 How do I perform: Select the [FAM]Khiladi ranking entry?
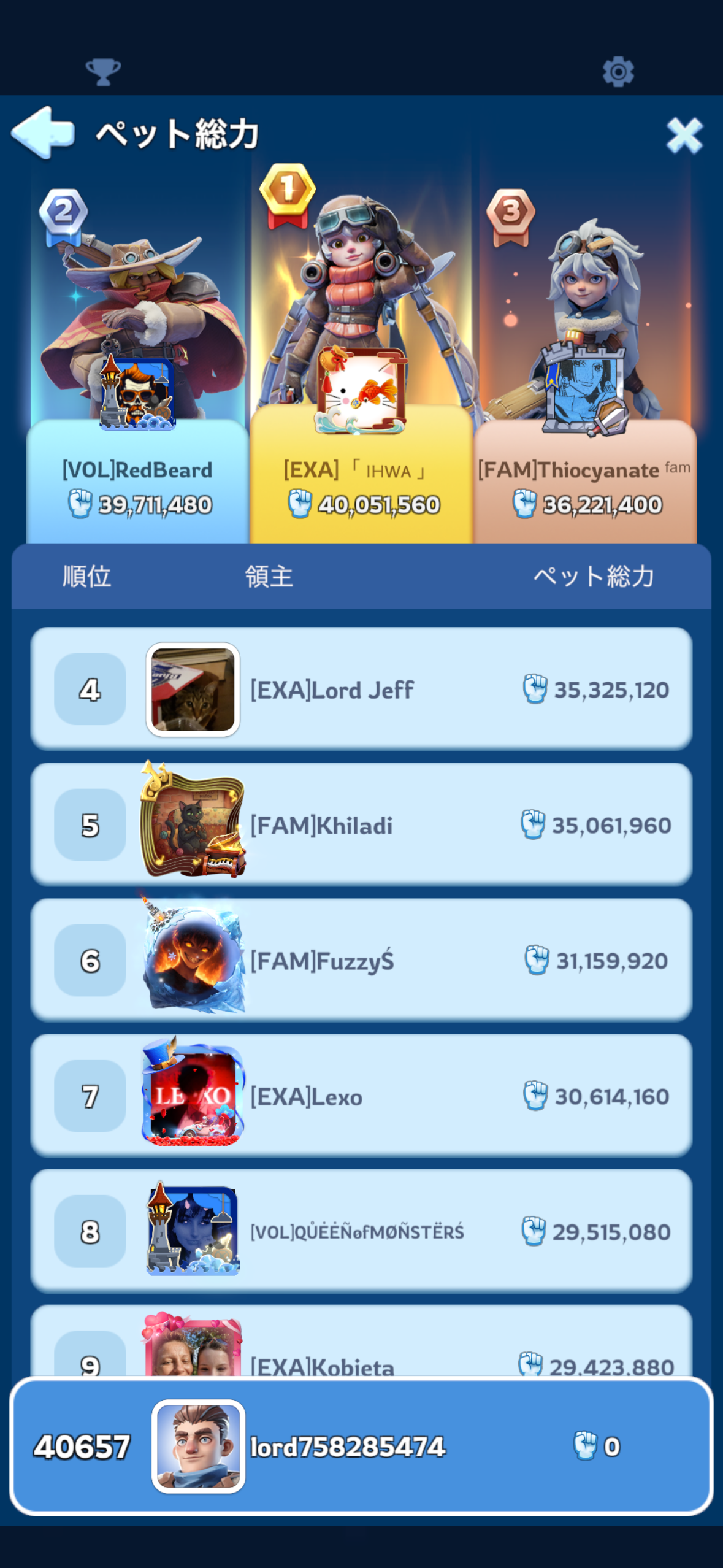point(361,824)
